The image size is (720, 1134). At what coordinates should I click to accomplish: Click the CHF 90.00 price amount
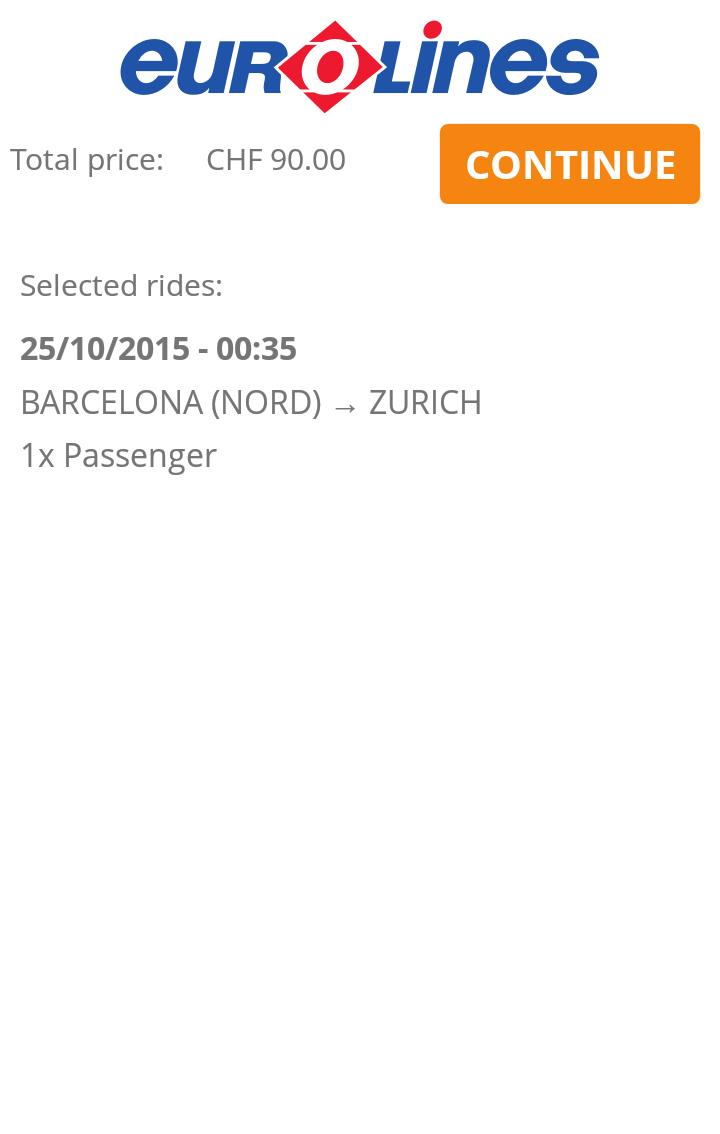[275, 159]
